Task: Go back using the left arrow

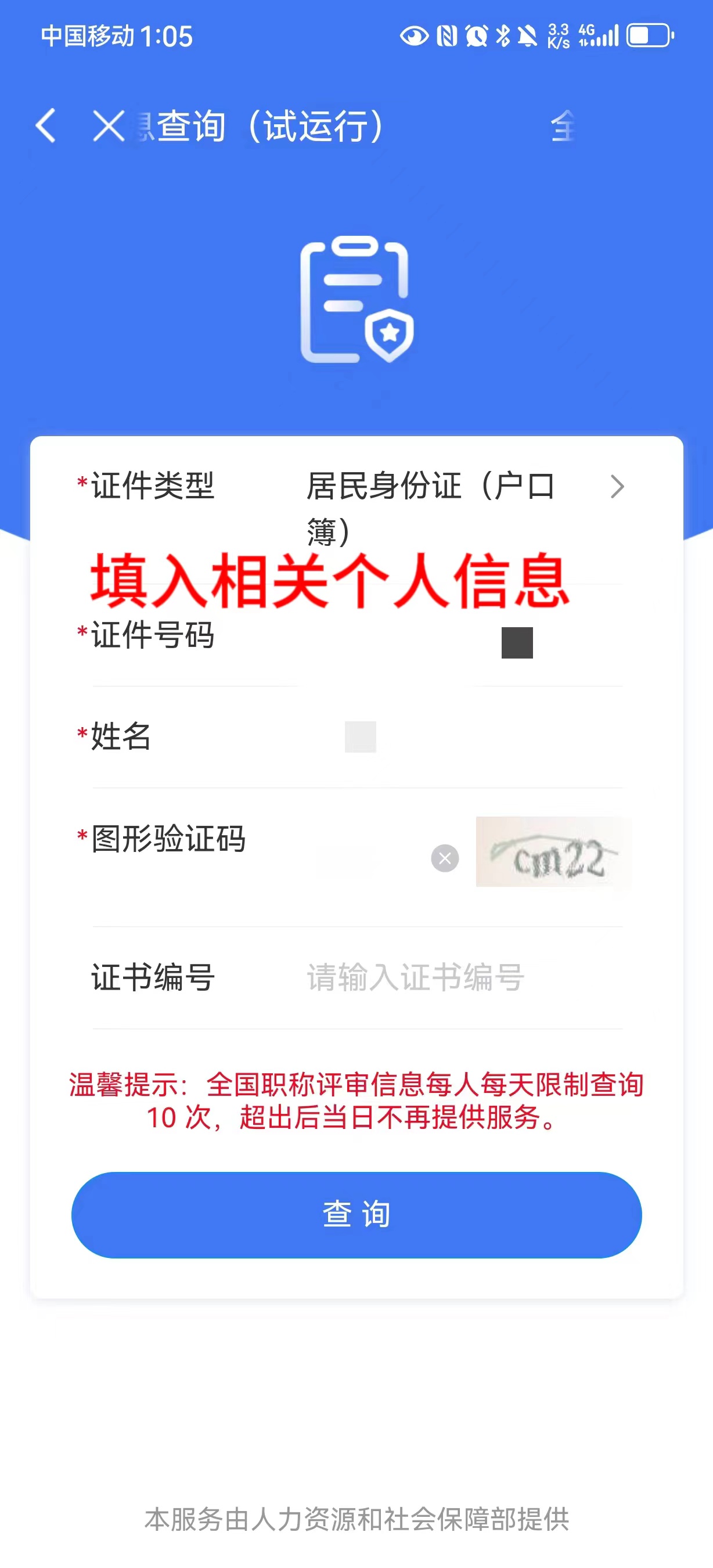Action: tap(46, 126)
